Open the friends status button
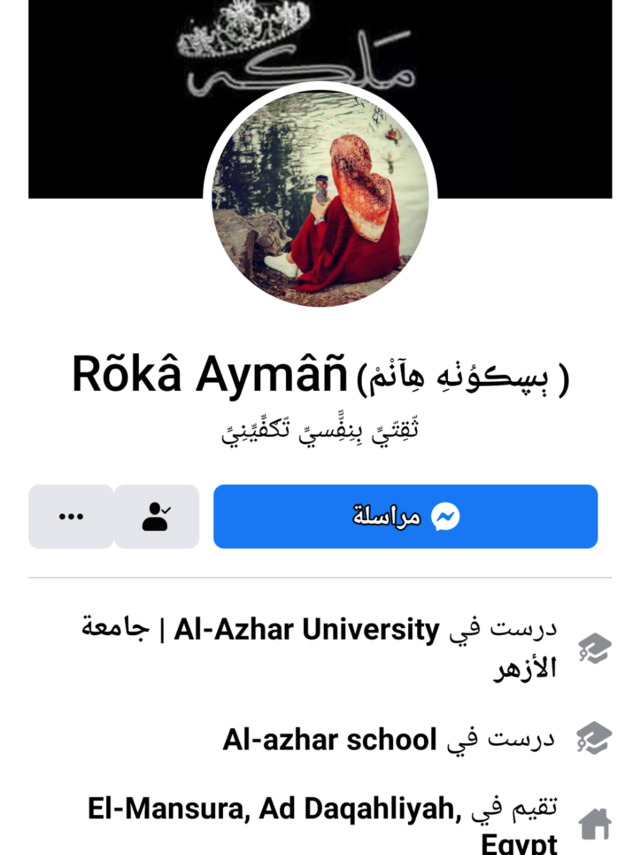 157,516
